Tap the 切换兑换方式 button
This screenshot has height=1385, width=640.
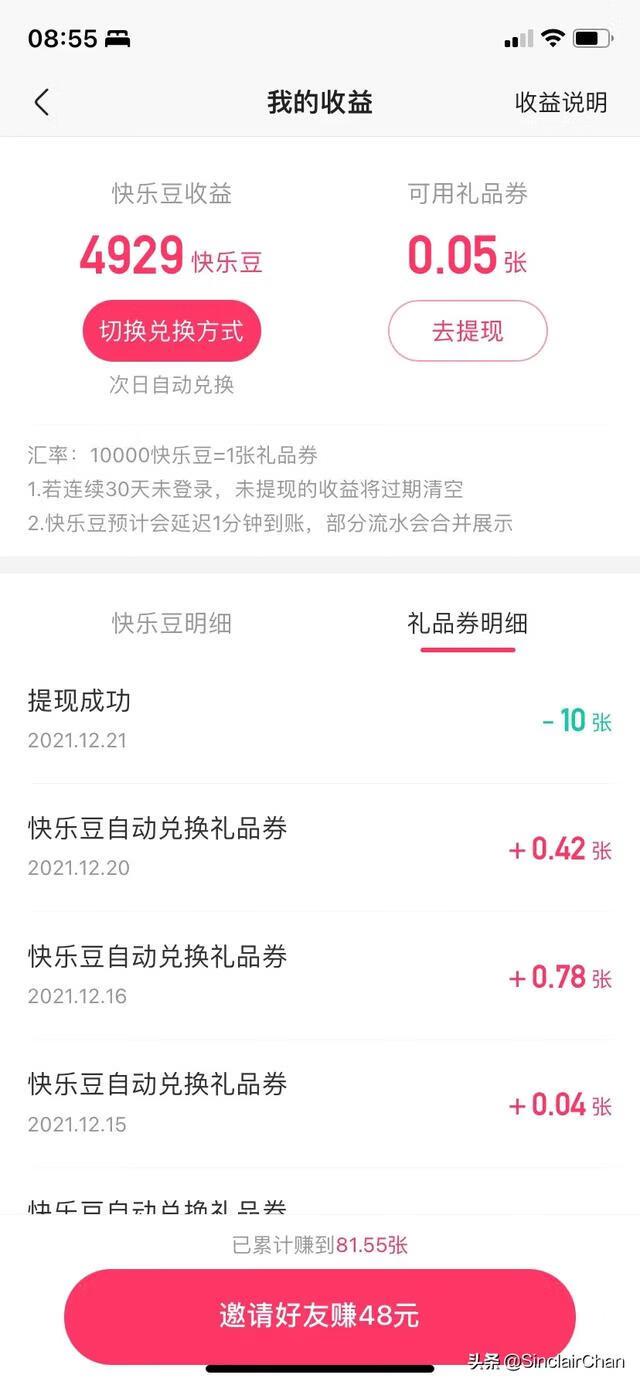click(x=171, y=331)
